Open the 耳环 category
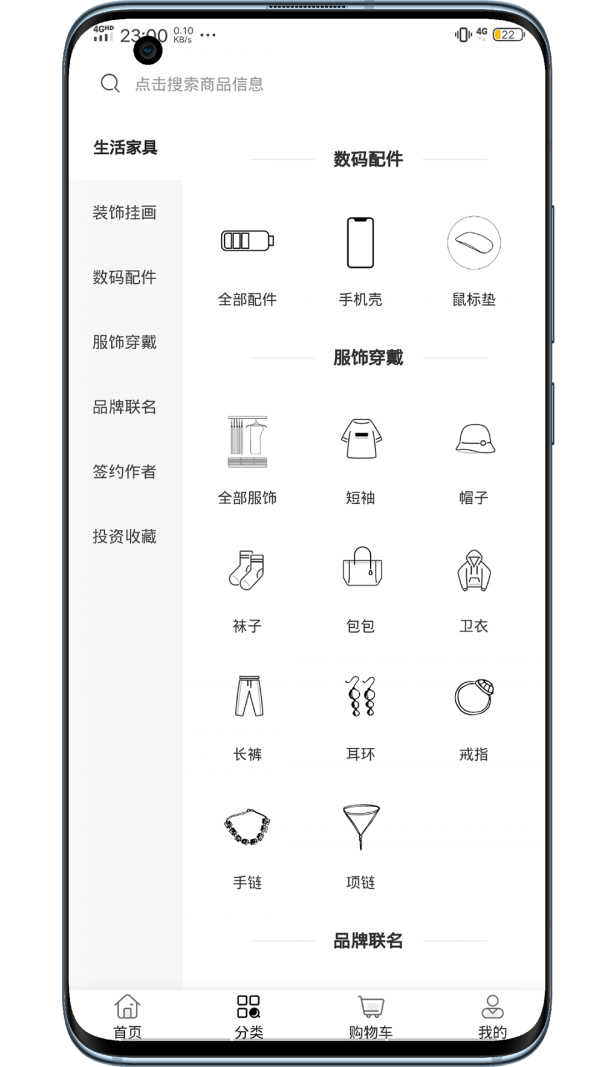 coord(360,713)
